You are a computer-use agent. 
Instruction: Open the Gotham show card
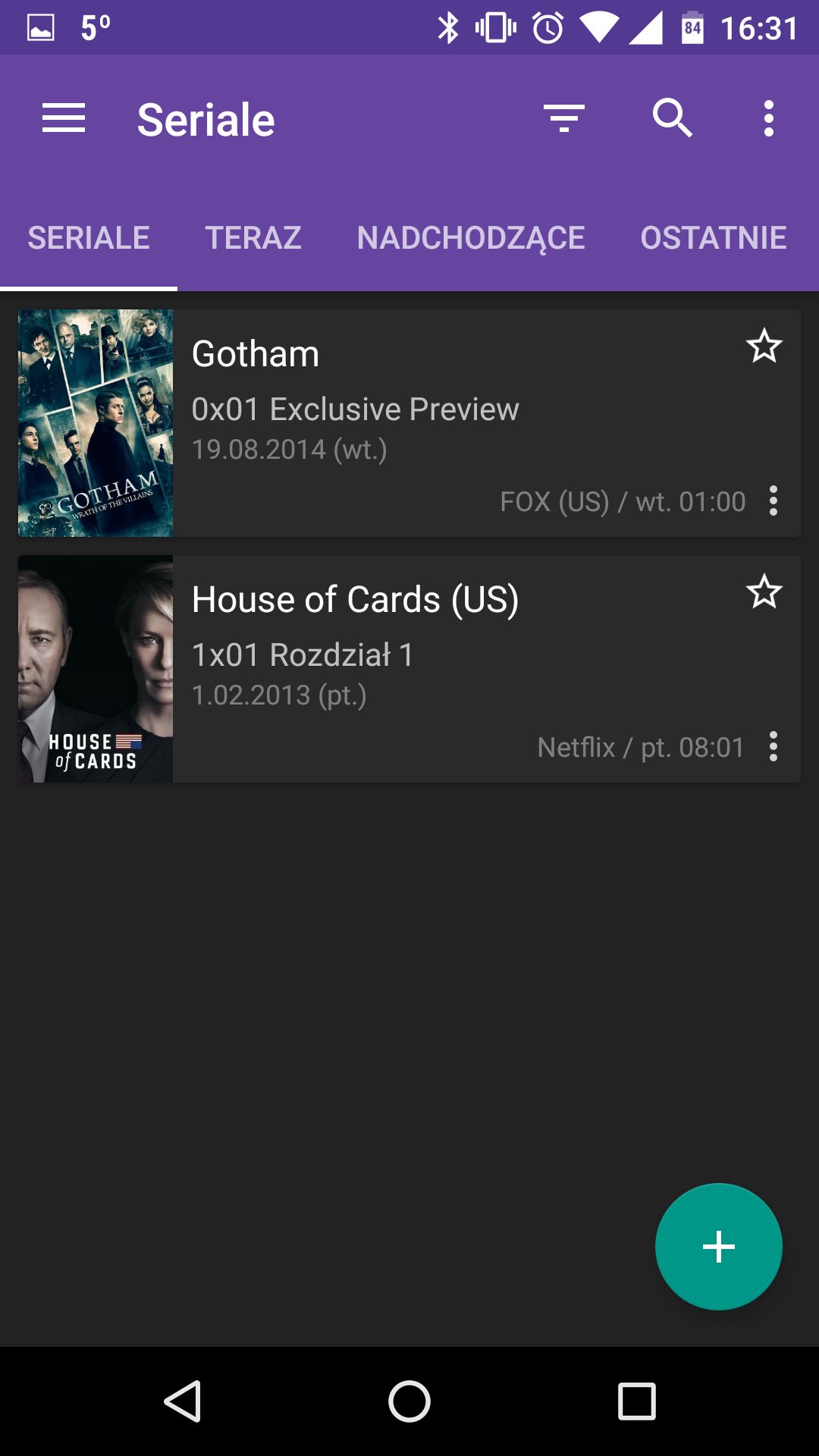[409, 423]
